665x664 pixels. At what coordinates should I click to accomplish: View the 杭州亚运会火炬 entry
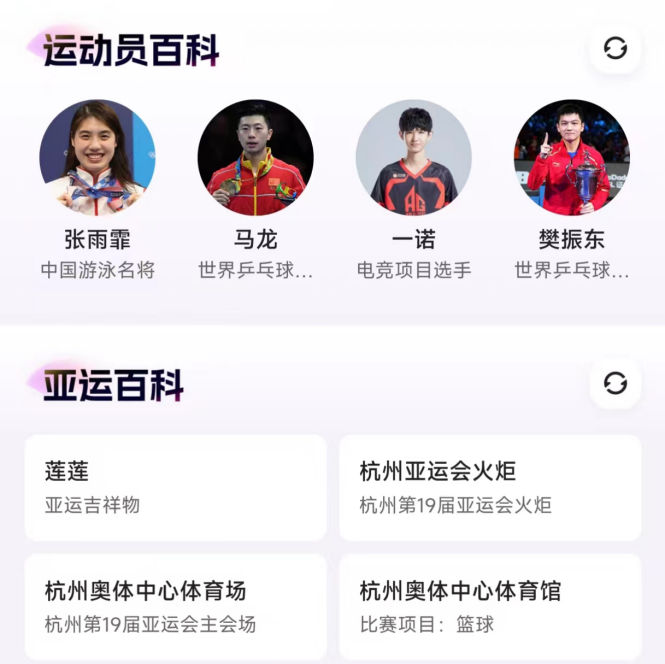490,487
